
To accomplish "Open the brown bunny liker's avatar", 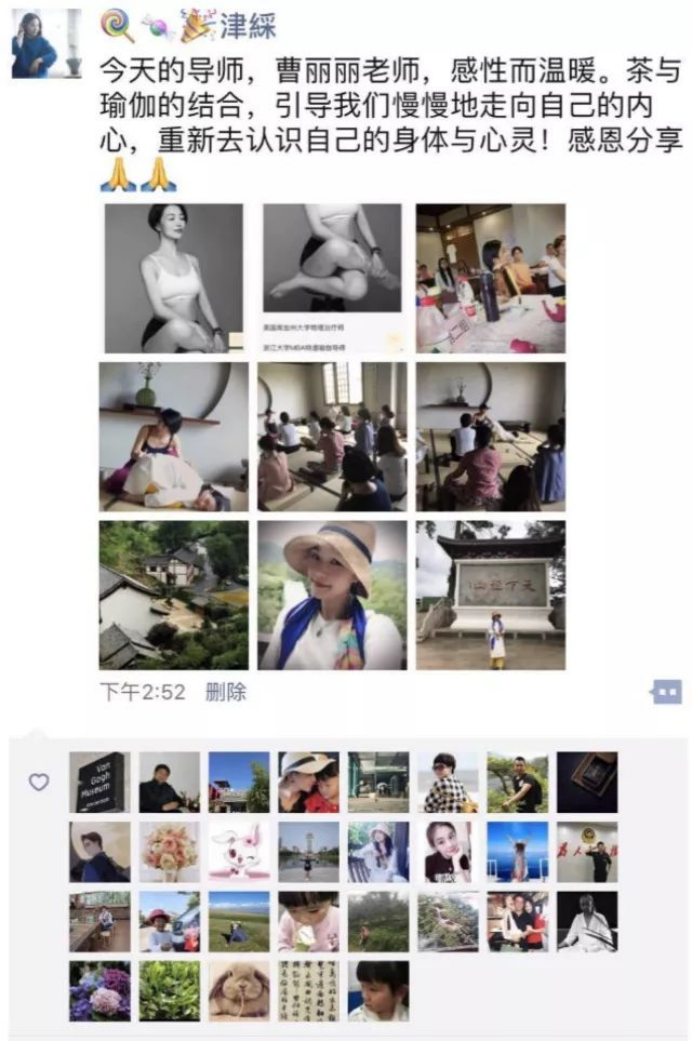I will pyautogui.click(x=239, y=991).
